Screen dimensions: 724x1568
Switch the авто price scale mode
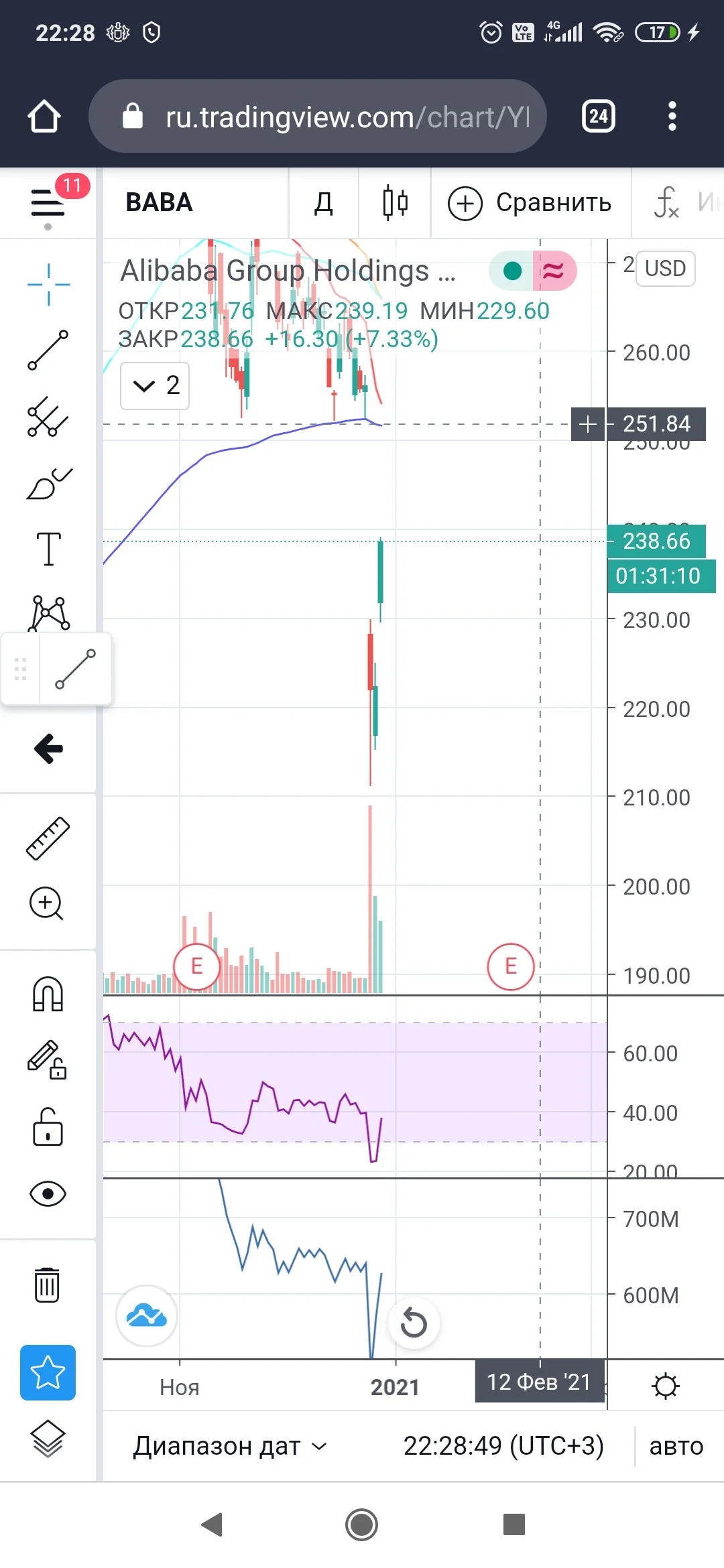coord(676,1446)
